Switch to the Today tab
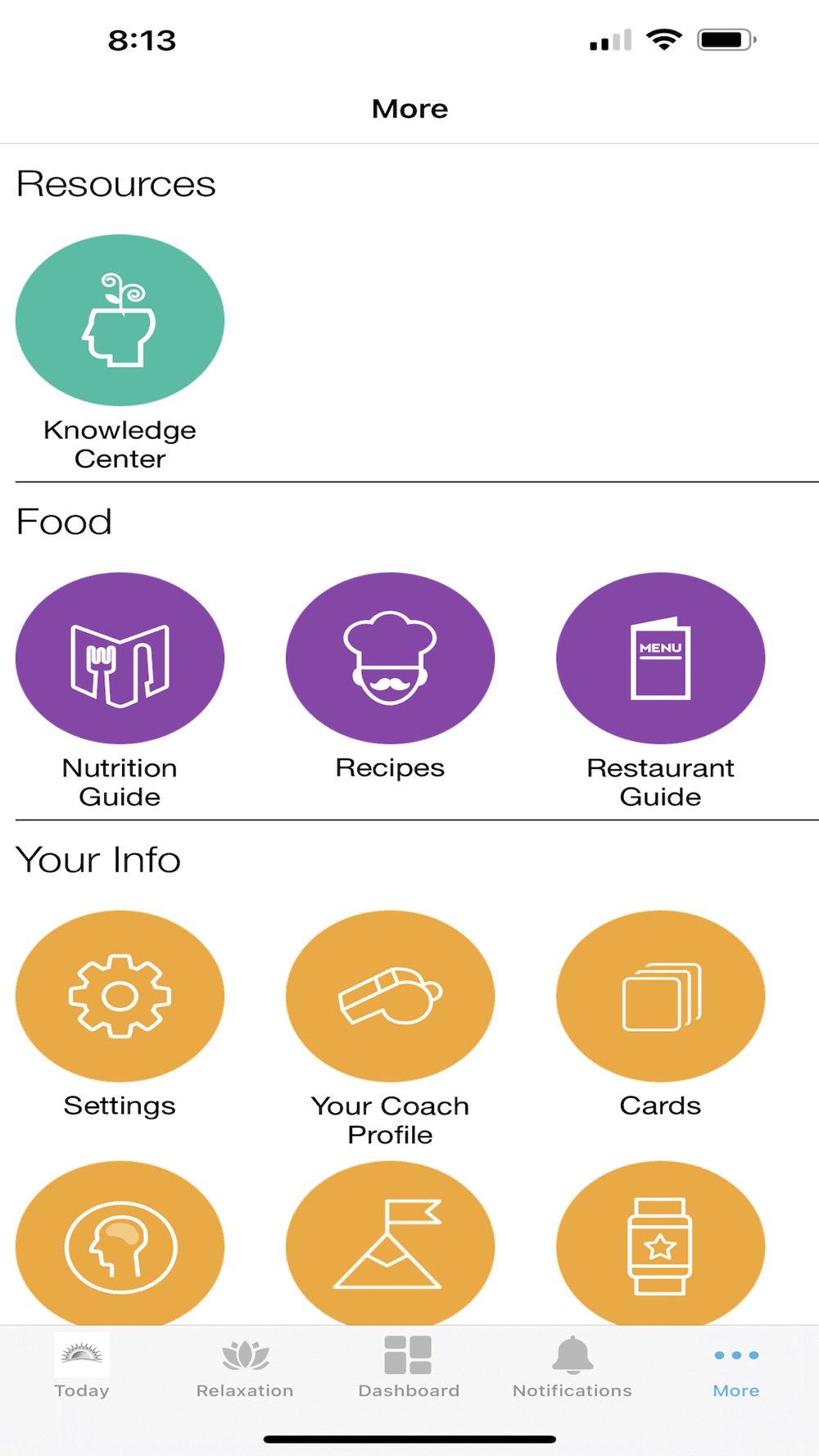The width and height of the screenshot is (819, 1456). tap(82, 1368)
